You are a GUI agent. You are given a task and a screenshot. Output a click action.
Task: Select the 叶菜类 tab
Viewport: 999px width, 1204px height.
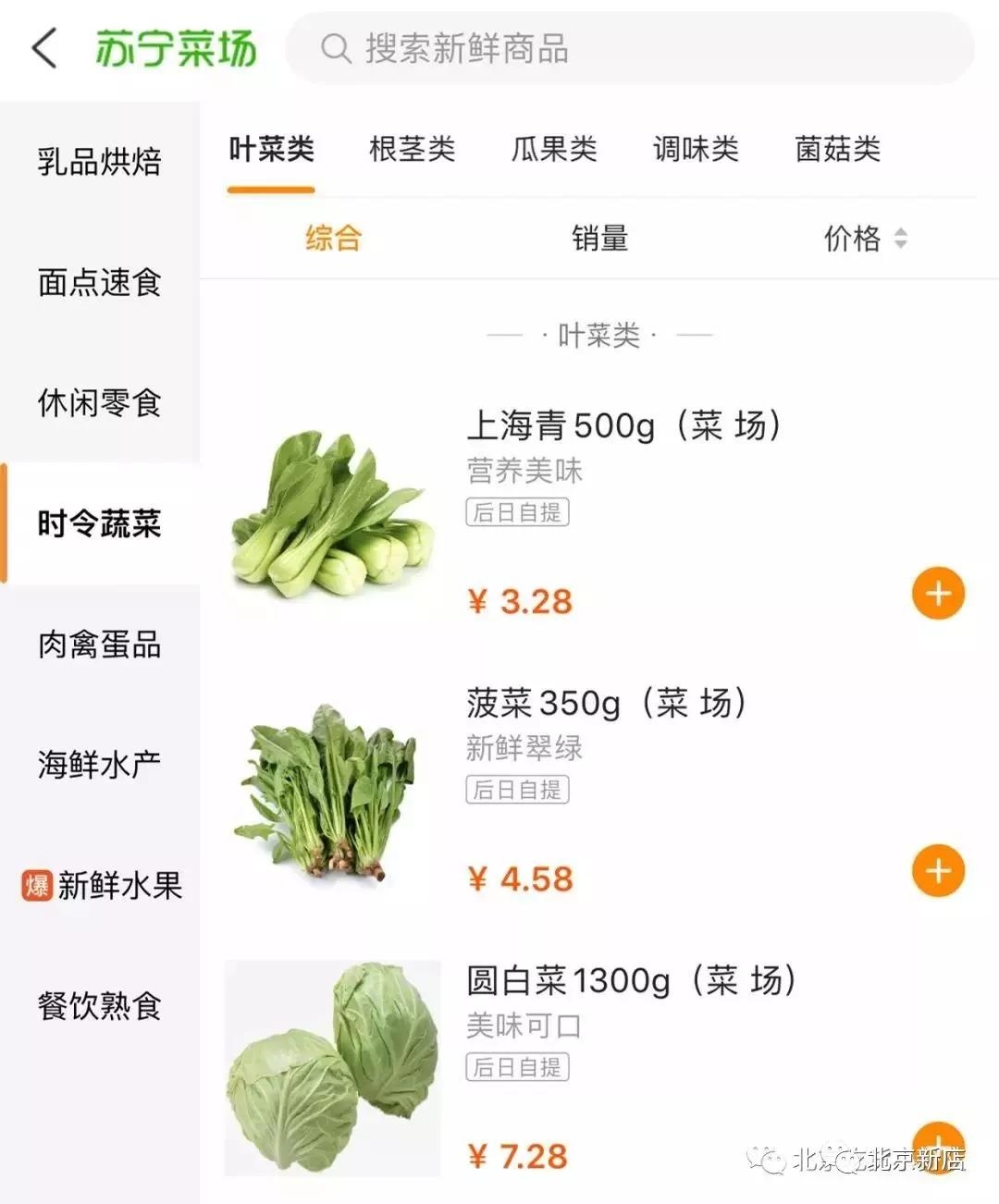pos(271,149)
